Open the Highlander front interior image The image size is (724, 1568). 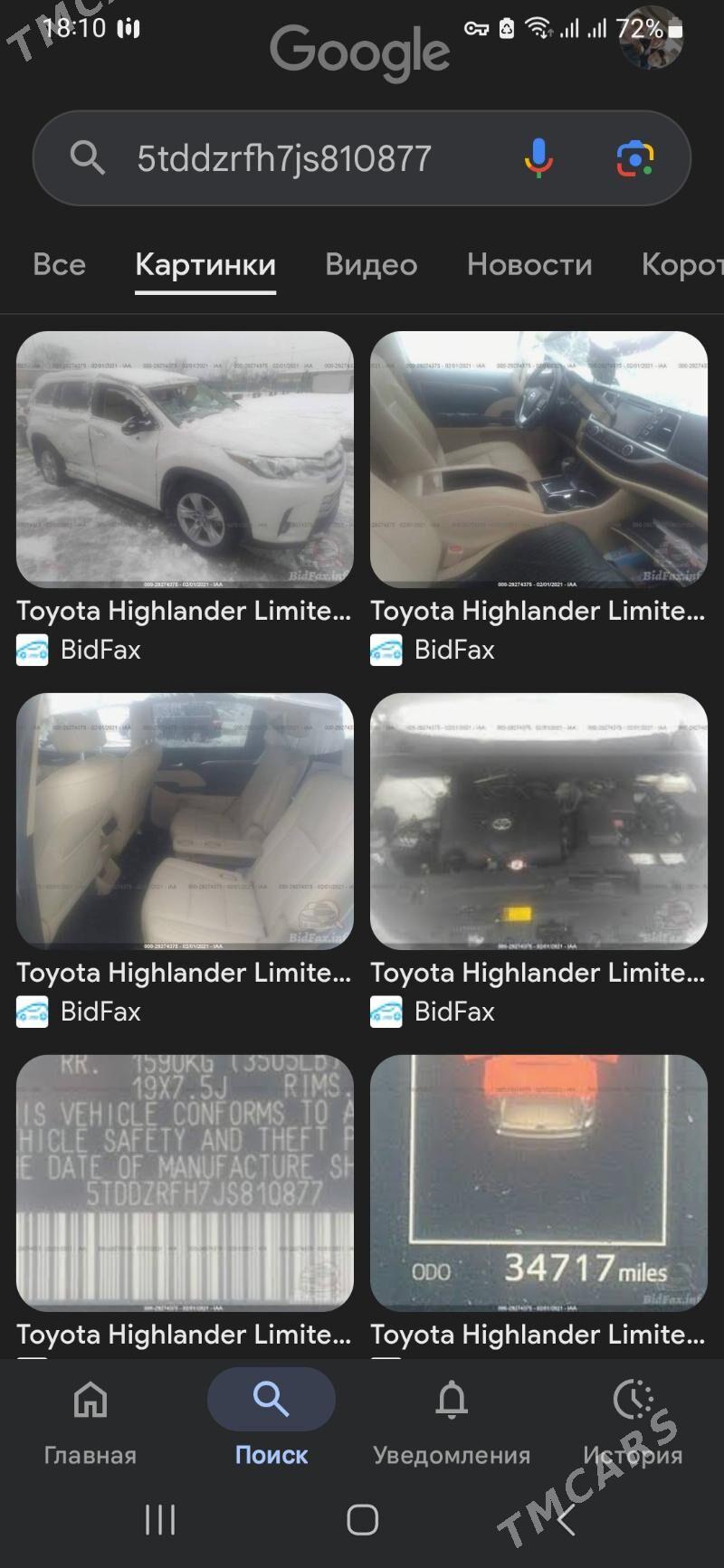tap(538, 460)
